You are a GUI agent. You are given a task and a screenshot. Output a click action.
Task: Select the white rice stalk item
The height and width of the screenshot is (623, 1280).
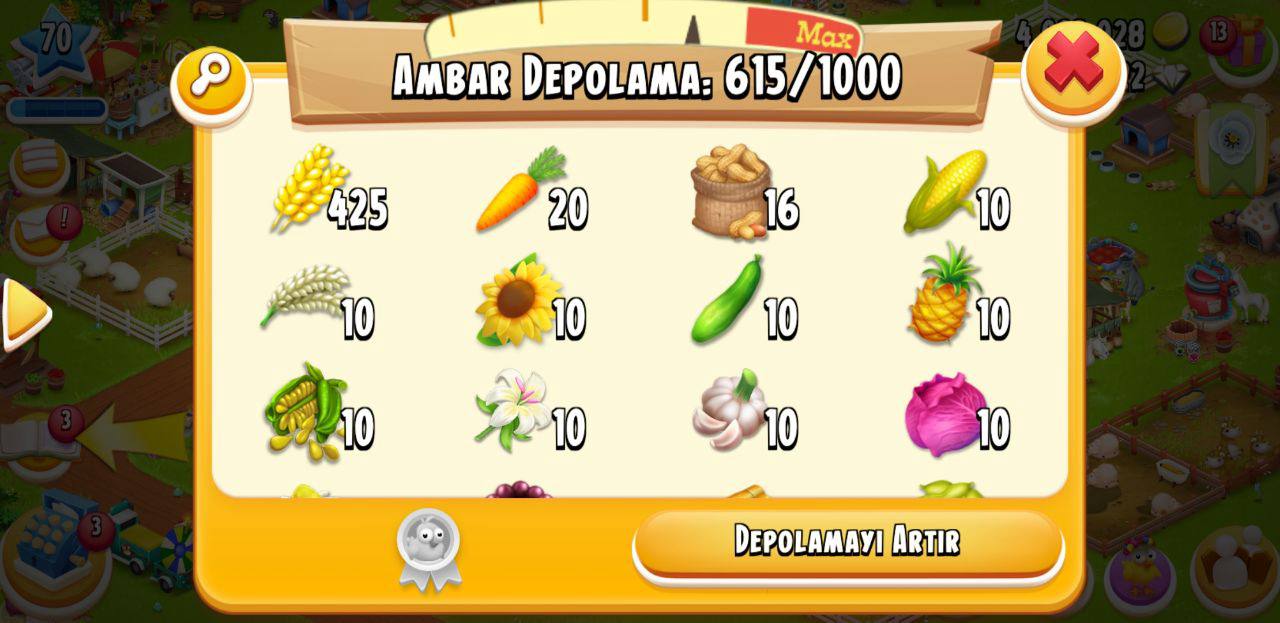click(x=305, y=296)
